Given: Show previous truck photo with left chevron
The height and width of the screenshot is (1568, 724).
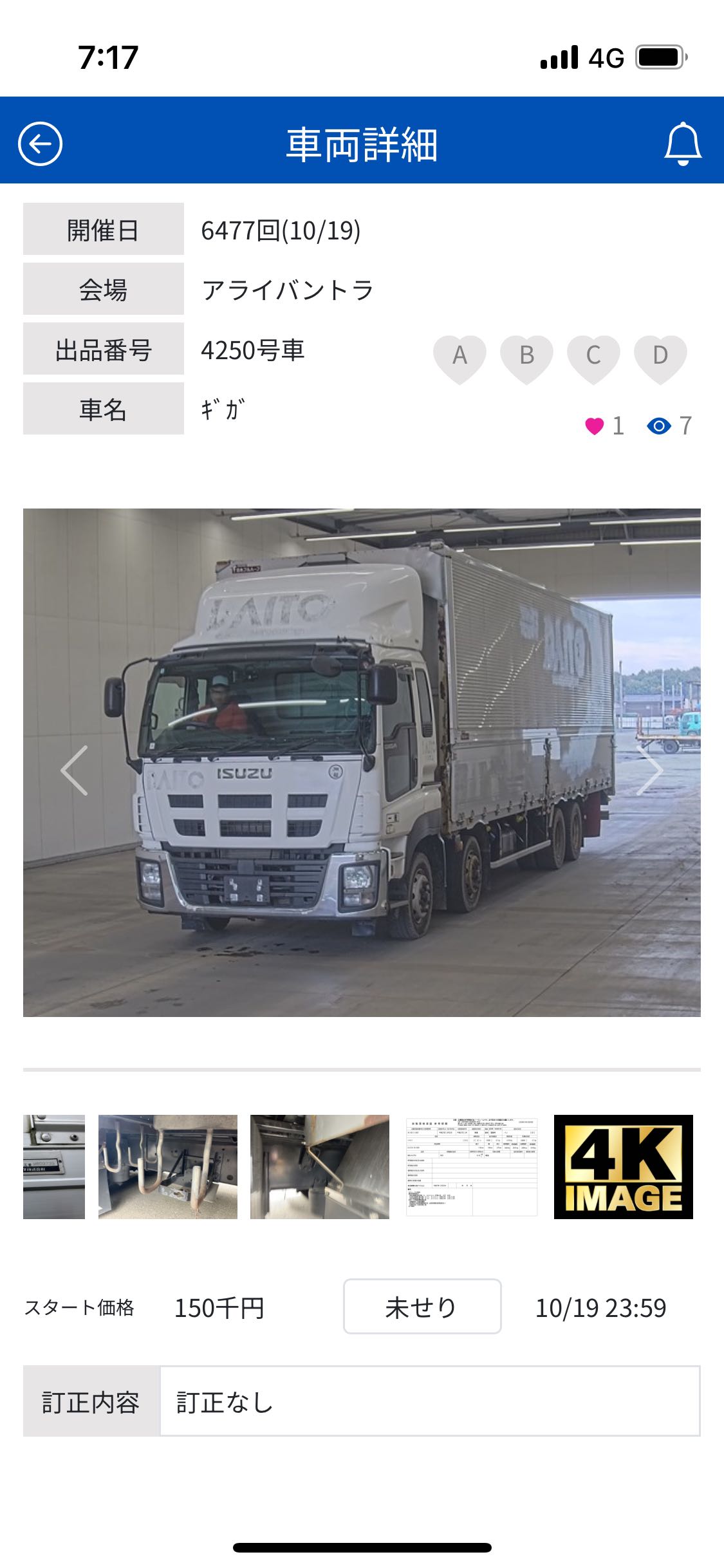Looking at the screenshot, I should click(74, 770).
